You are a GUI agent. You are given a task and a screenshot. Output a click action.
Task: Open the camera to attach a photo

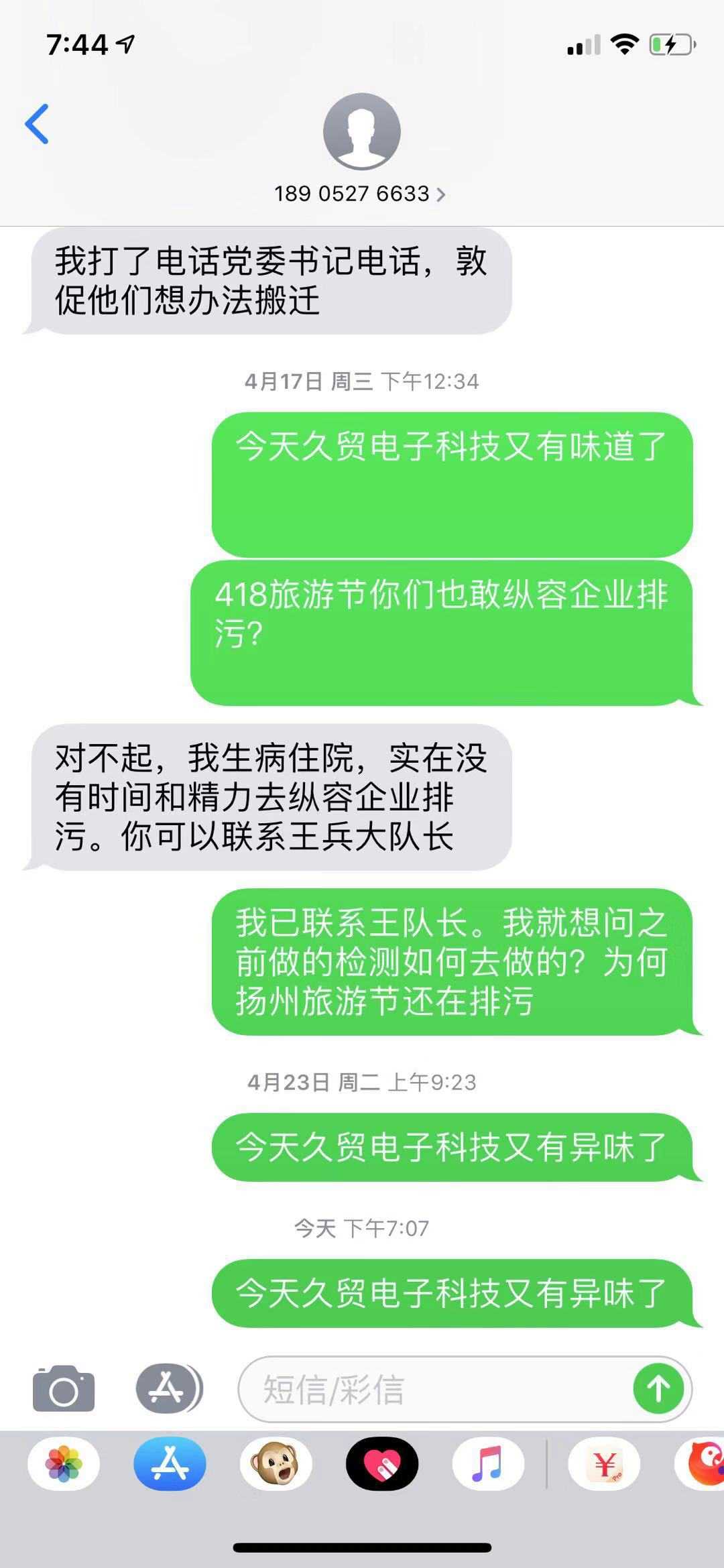(x=64, y=1389)
